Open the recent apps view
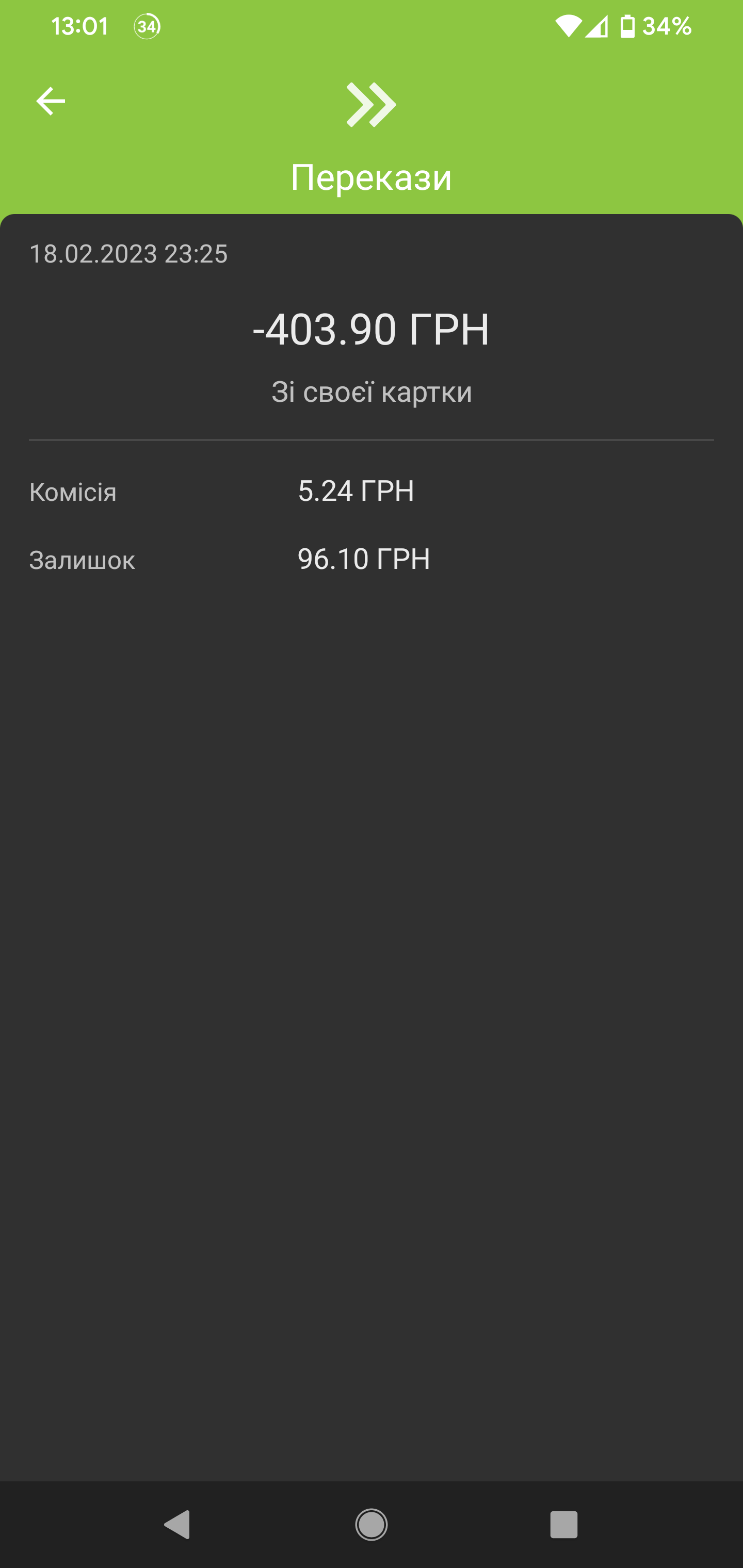This screenshot has width=743, height=1568. pyautogui.click(x=563, y=1524)
